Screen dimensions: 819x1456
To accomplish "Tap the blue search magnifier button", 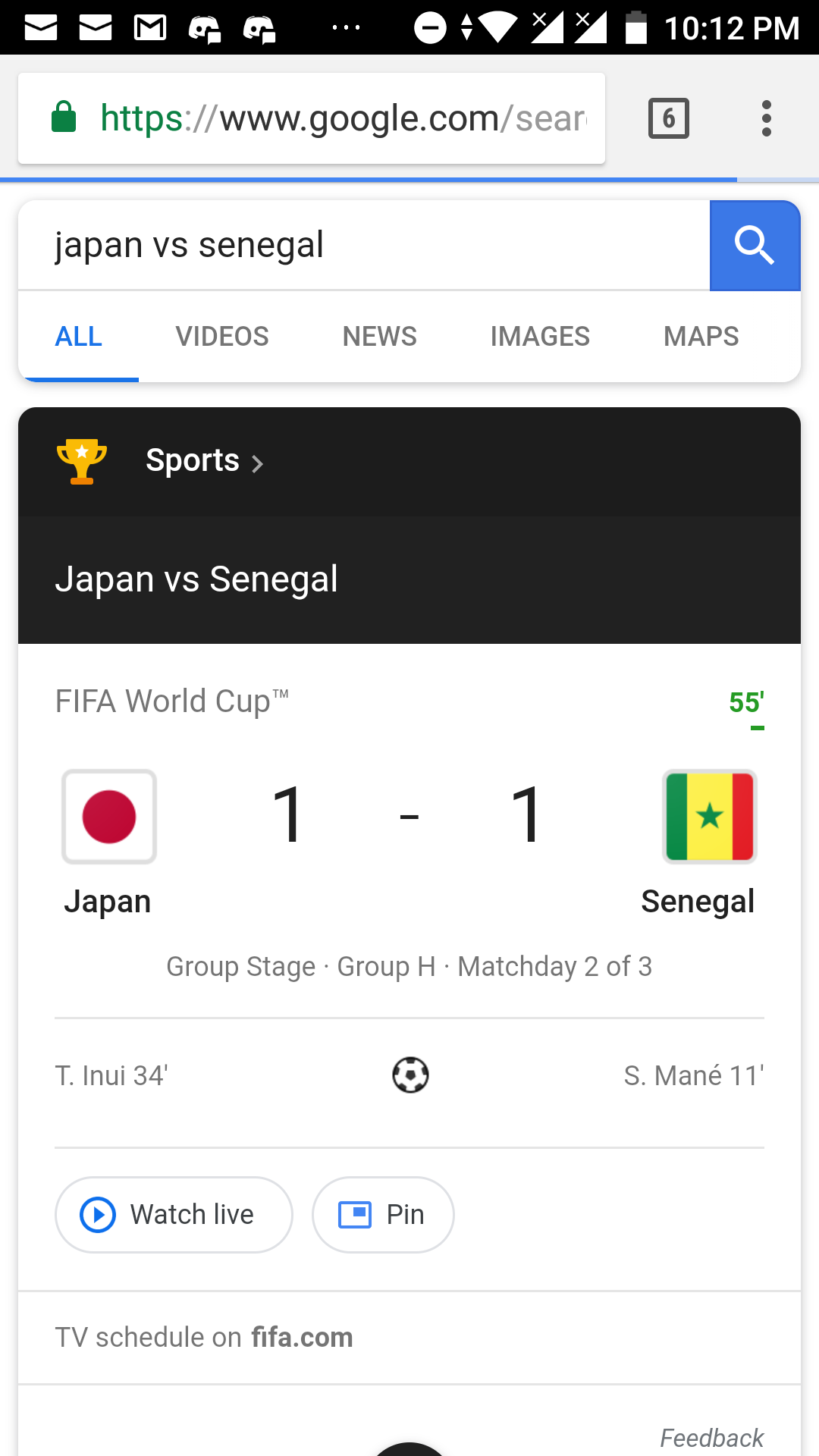I will coord(755,245).
